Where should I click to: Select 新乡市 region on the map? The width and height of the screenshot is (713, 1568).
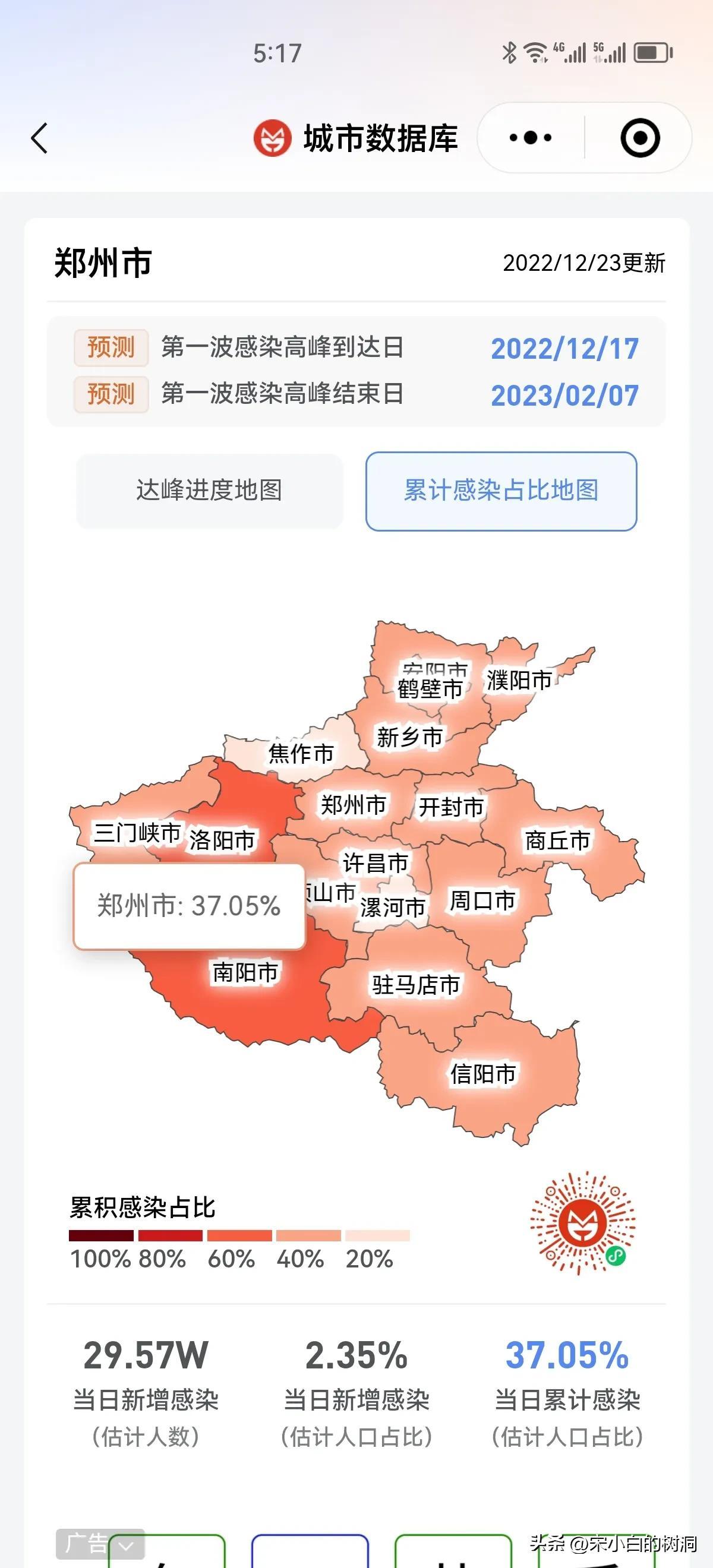(409, 738)
